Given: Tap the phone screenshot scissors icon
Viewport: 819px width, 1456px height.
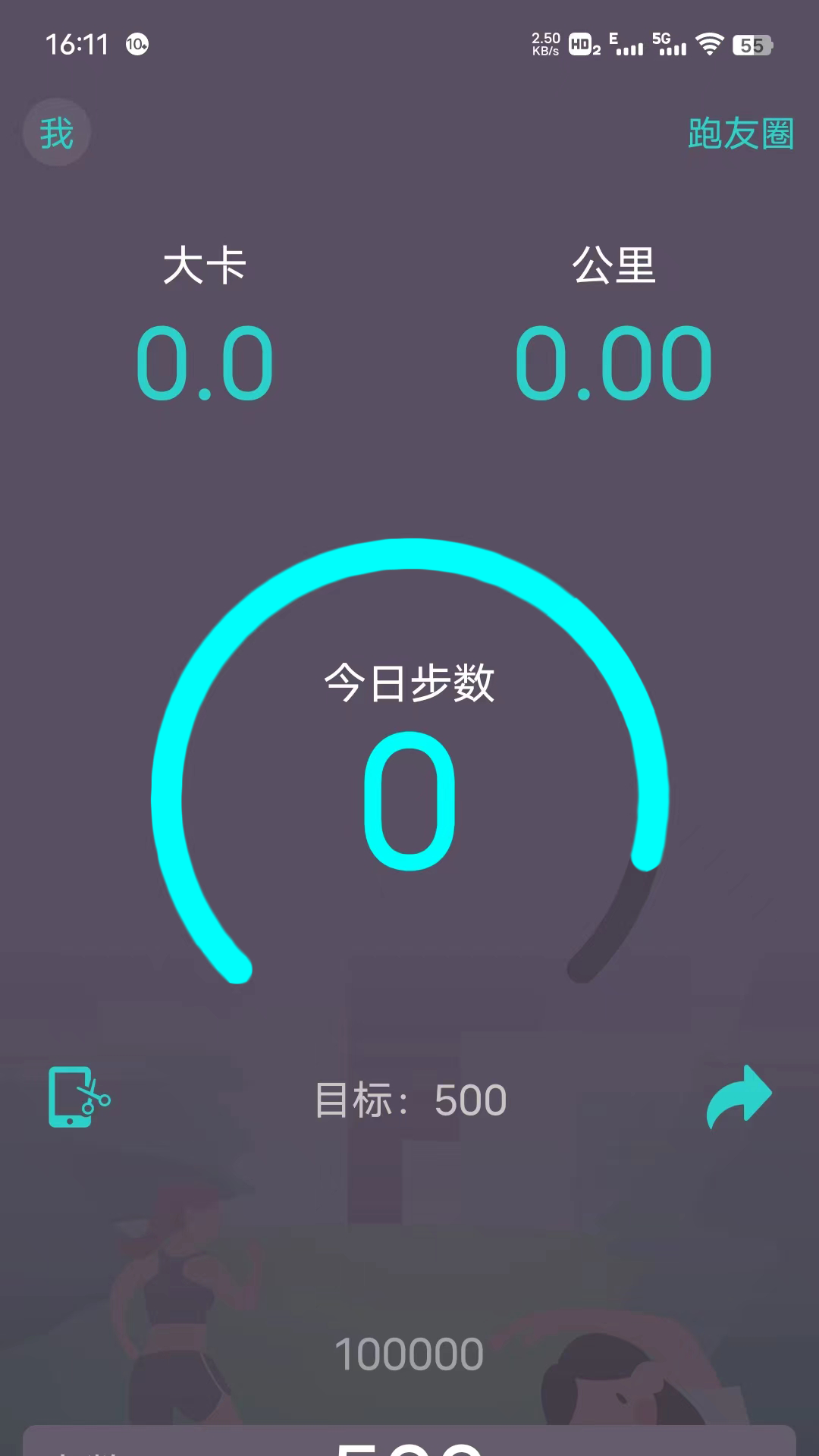Looking at the screenshot, I should point(78,1097).
